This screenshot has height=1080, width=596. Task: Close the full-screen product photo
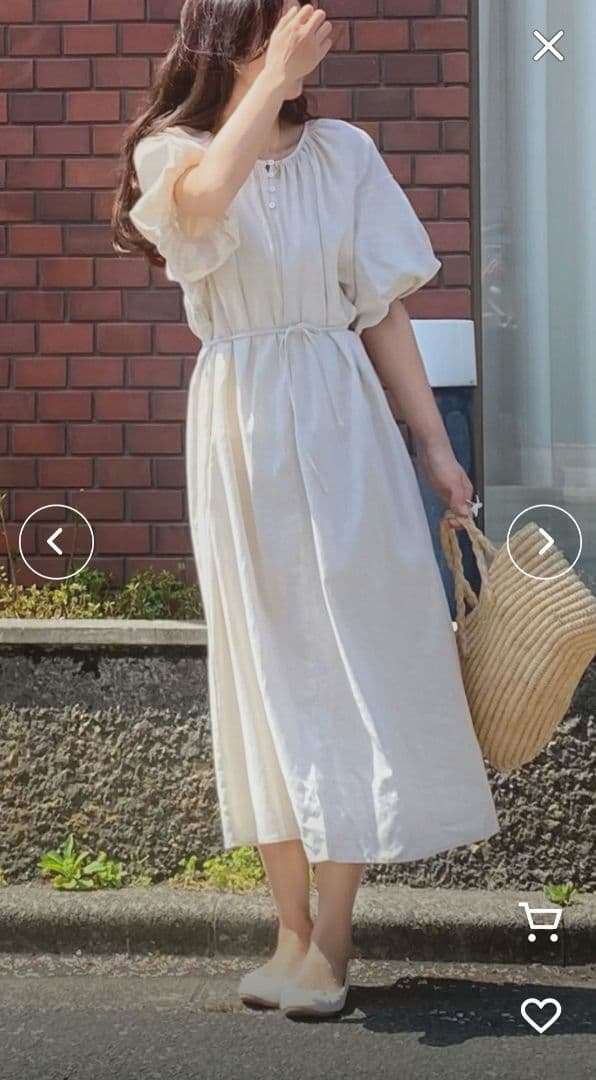click(x=548, y=45)
